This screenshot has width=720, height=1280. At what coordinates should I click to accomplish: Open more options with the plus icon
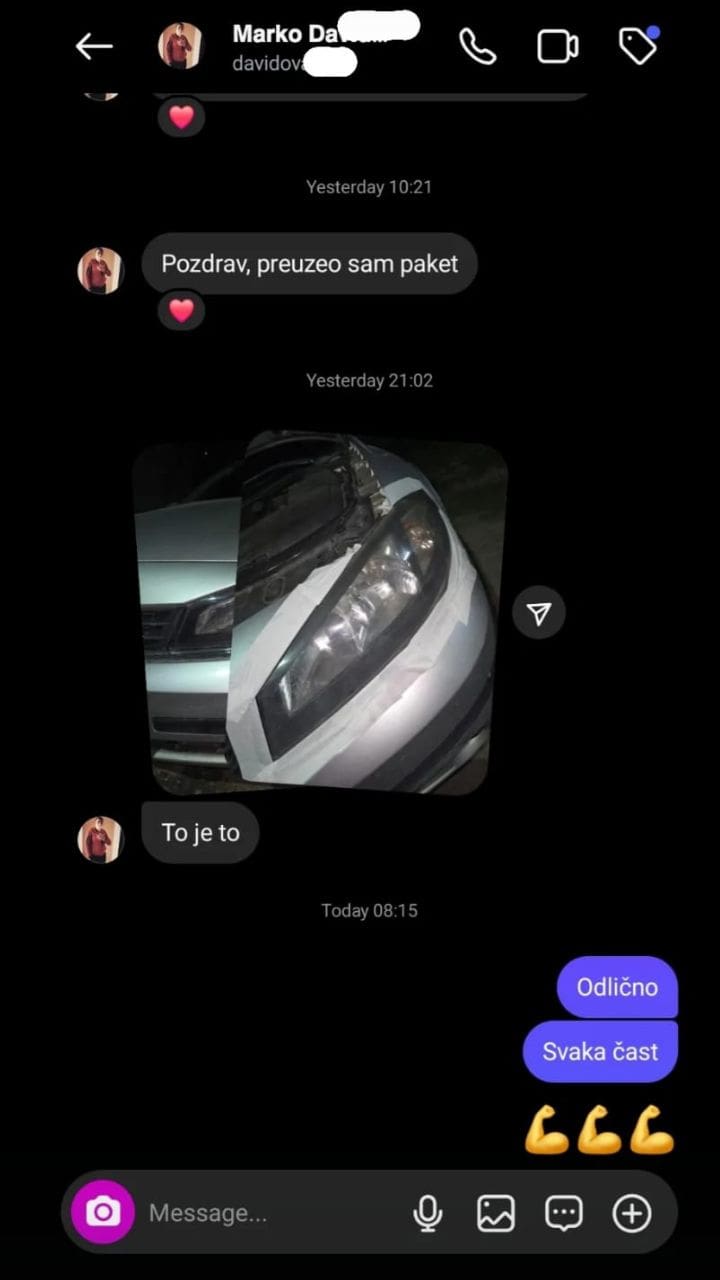point(631,1213)
